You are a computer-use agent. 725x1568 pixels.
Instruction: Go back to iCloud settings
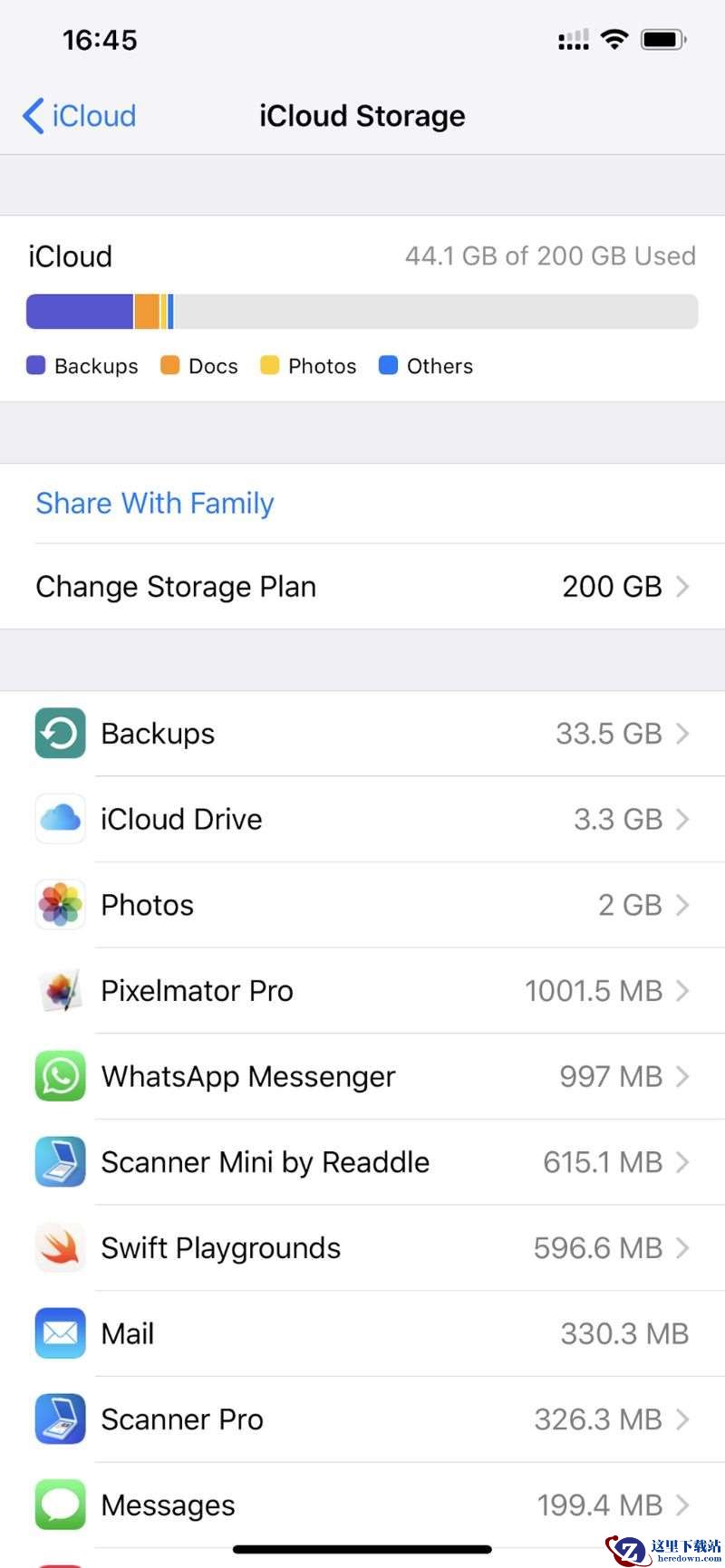coord(80,116)
